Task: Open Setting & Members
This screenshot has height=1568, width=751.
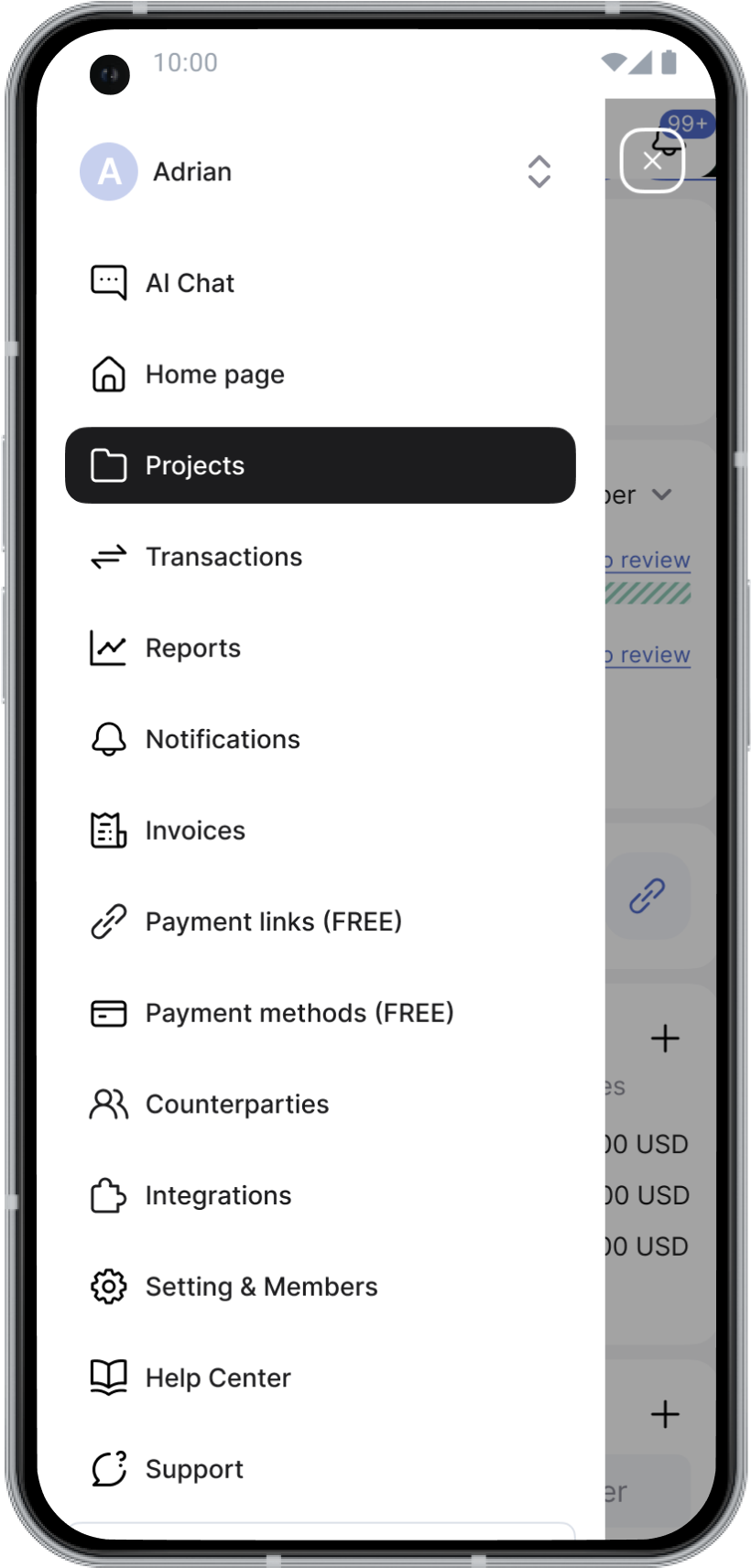Action: 261,1287
